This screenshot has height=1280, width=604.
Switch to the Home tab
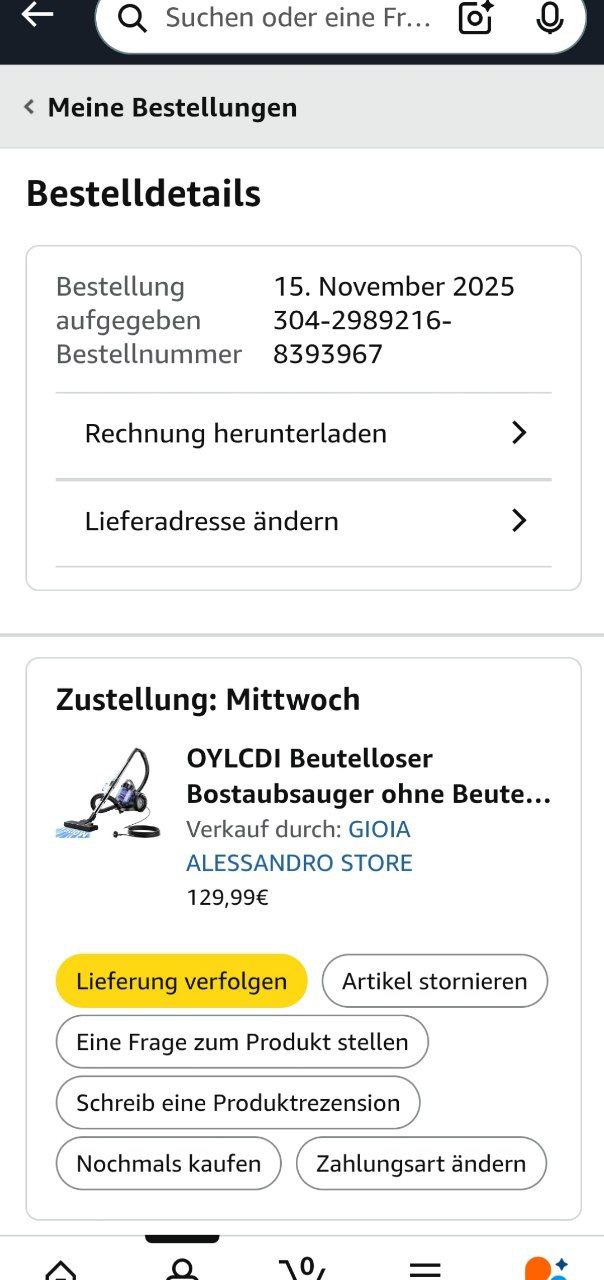[x=61, y=1268]
